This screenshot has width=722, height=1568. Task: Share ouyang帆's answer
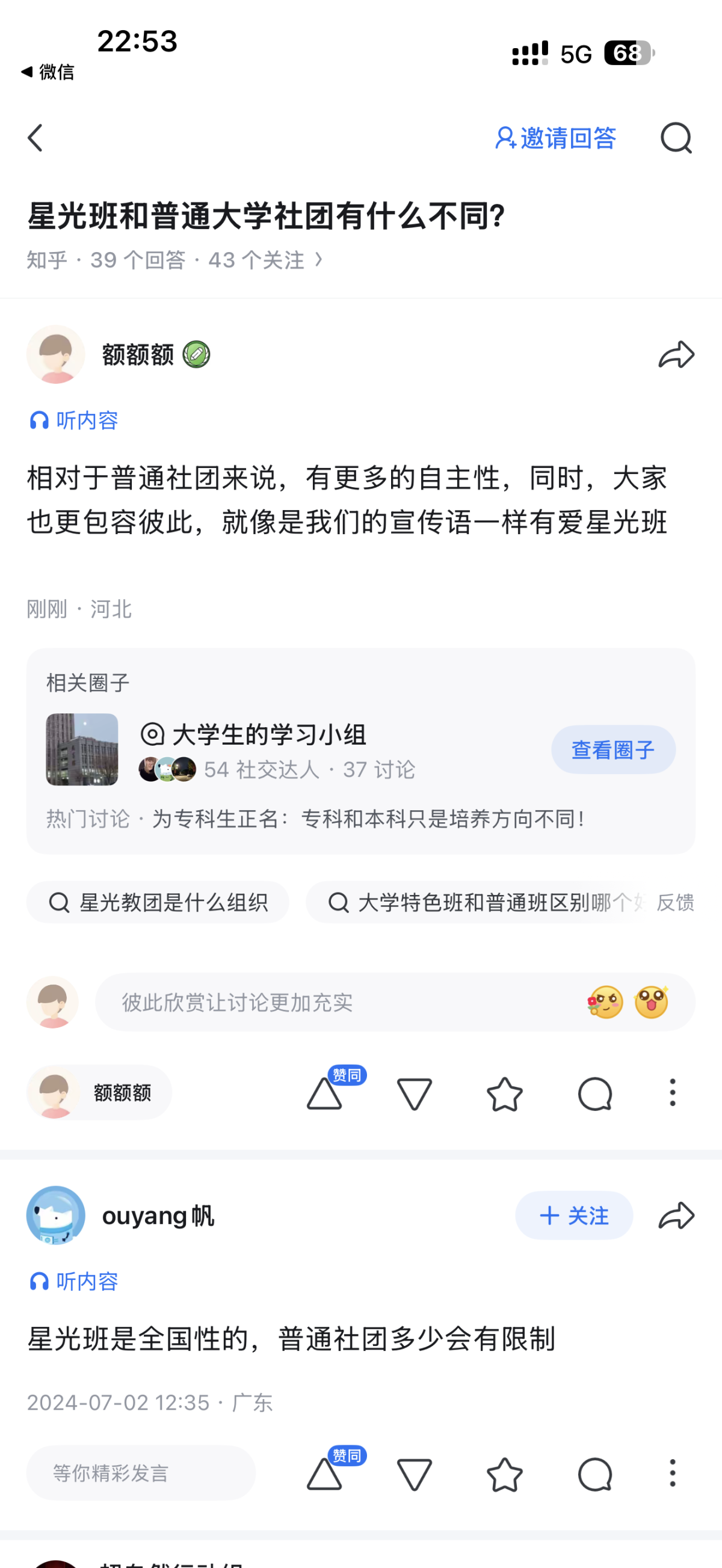pyautogui.click(x=676, y=1216)
